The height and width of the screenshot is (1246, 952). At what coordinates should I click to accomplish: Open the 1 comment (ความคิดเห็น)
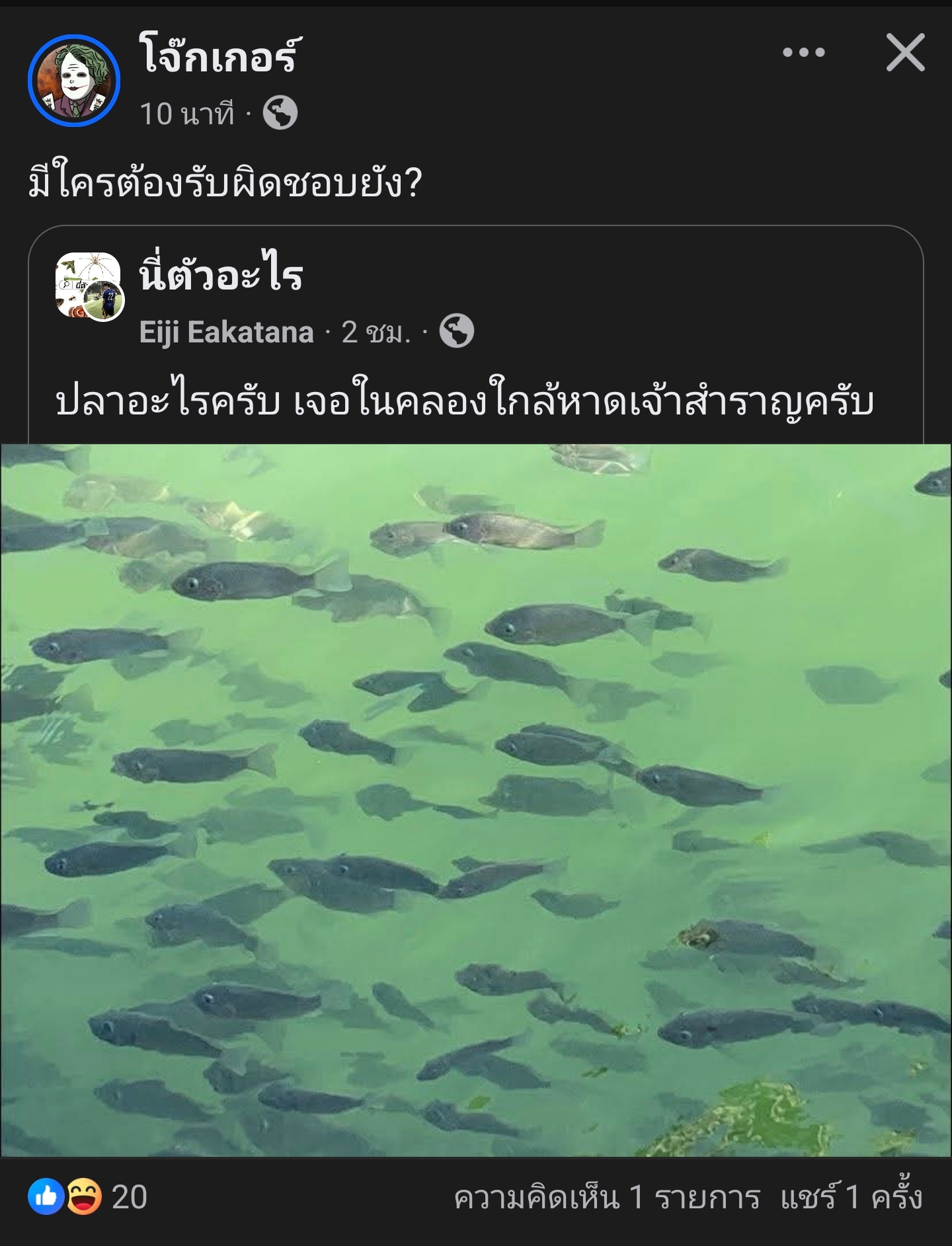(x=606, y=1198)
